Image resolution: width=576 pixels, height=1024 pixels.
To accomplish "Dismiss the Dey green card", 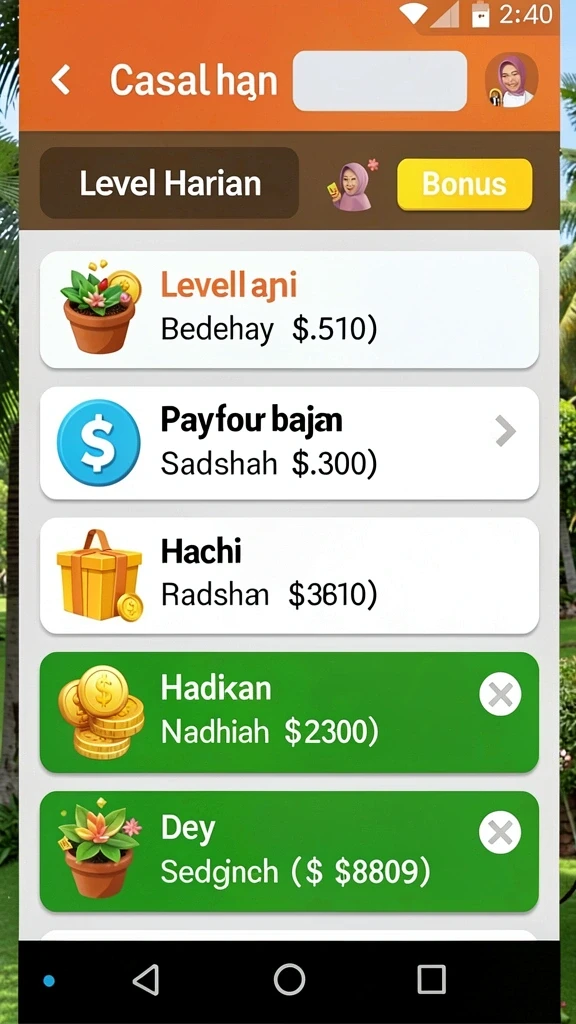I will point(500,833).
